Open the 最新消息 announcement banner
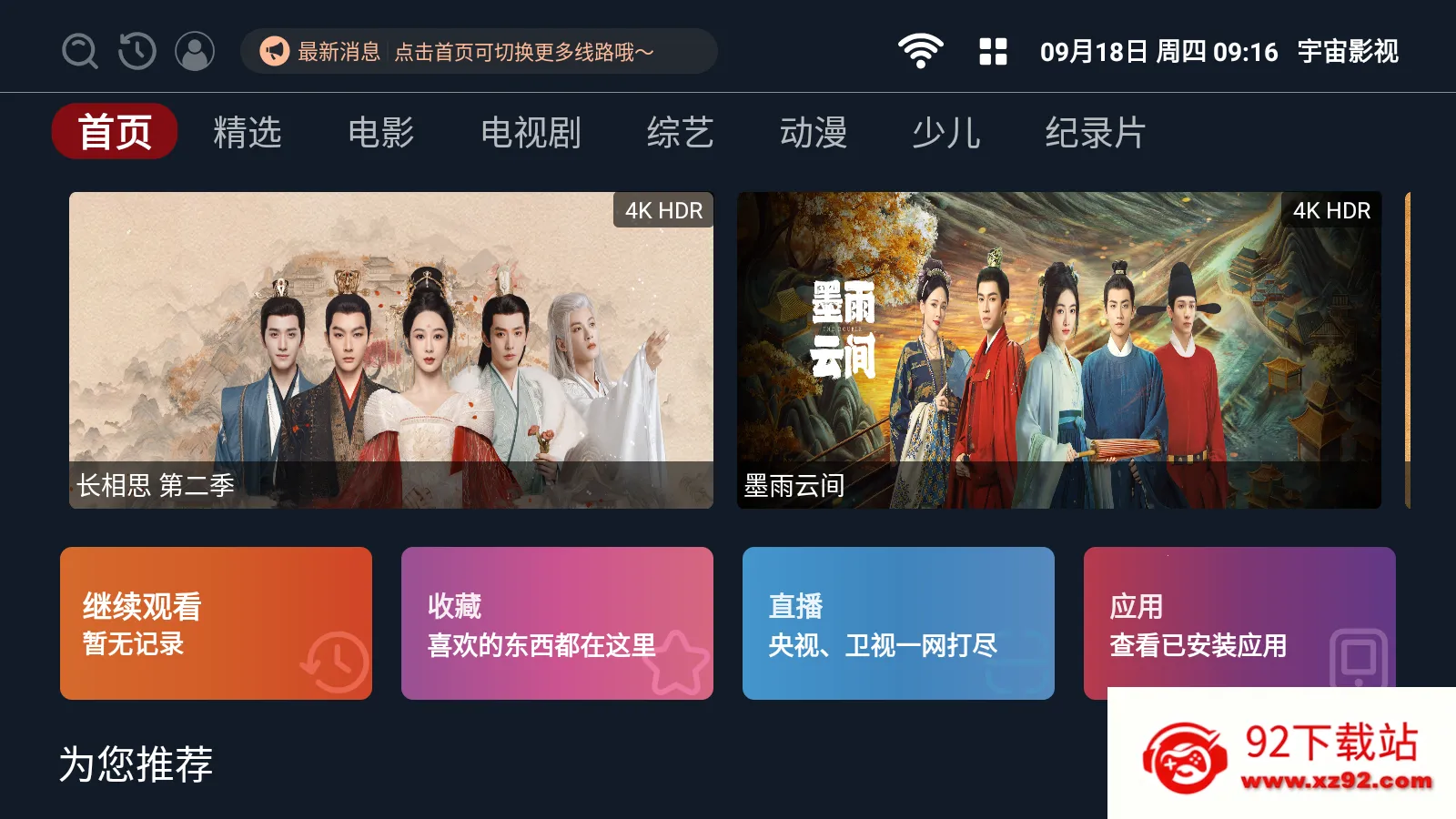This screenshot has width=1456, height=819. pyautogui.click(x=479, y=52)
